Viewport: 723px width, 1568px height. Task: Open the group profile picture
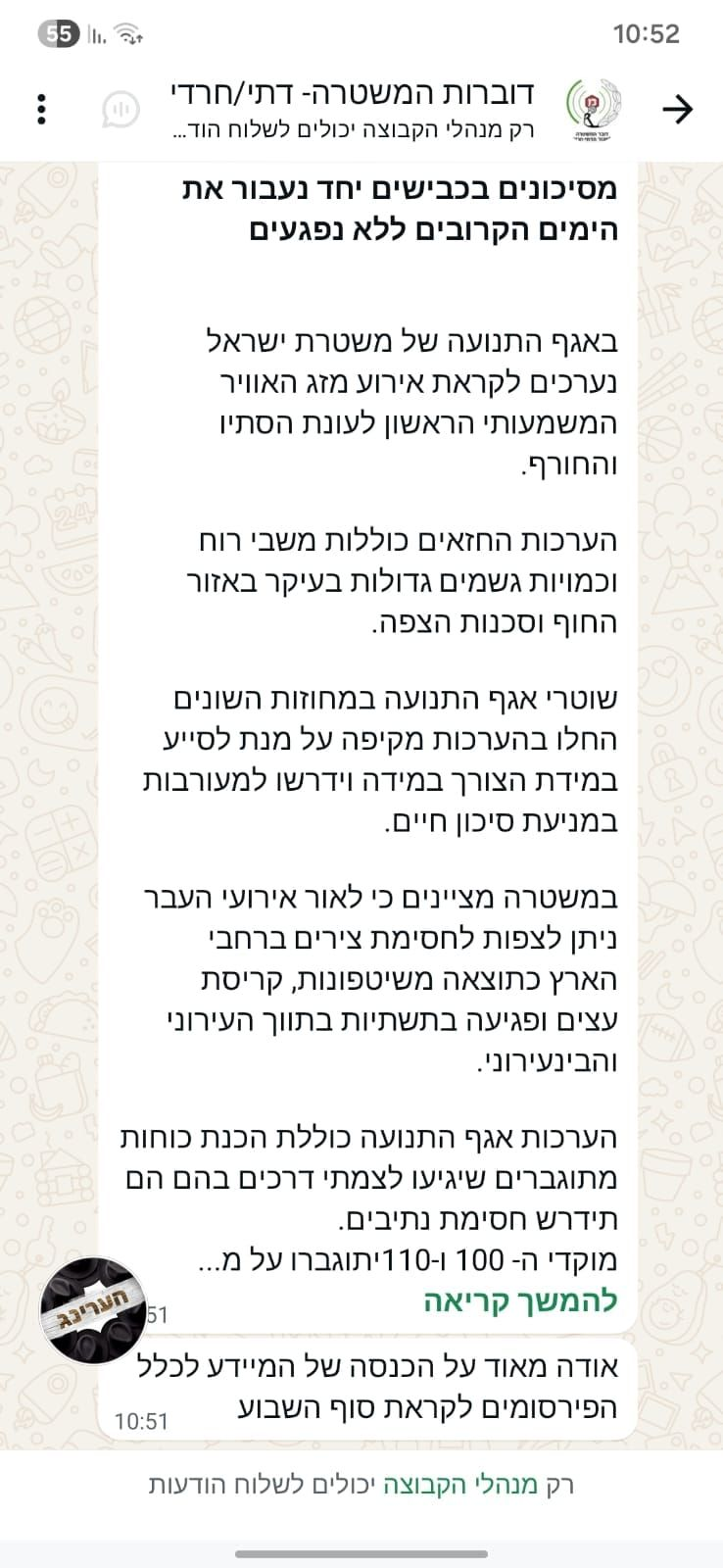tap(595, 109)
